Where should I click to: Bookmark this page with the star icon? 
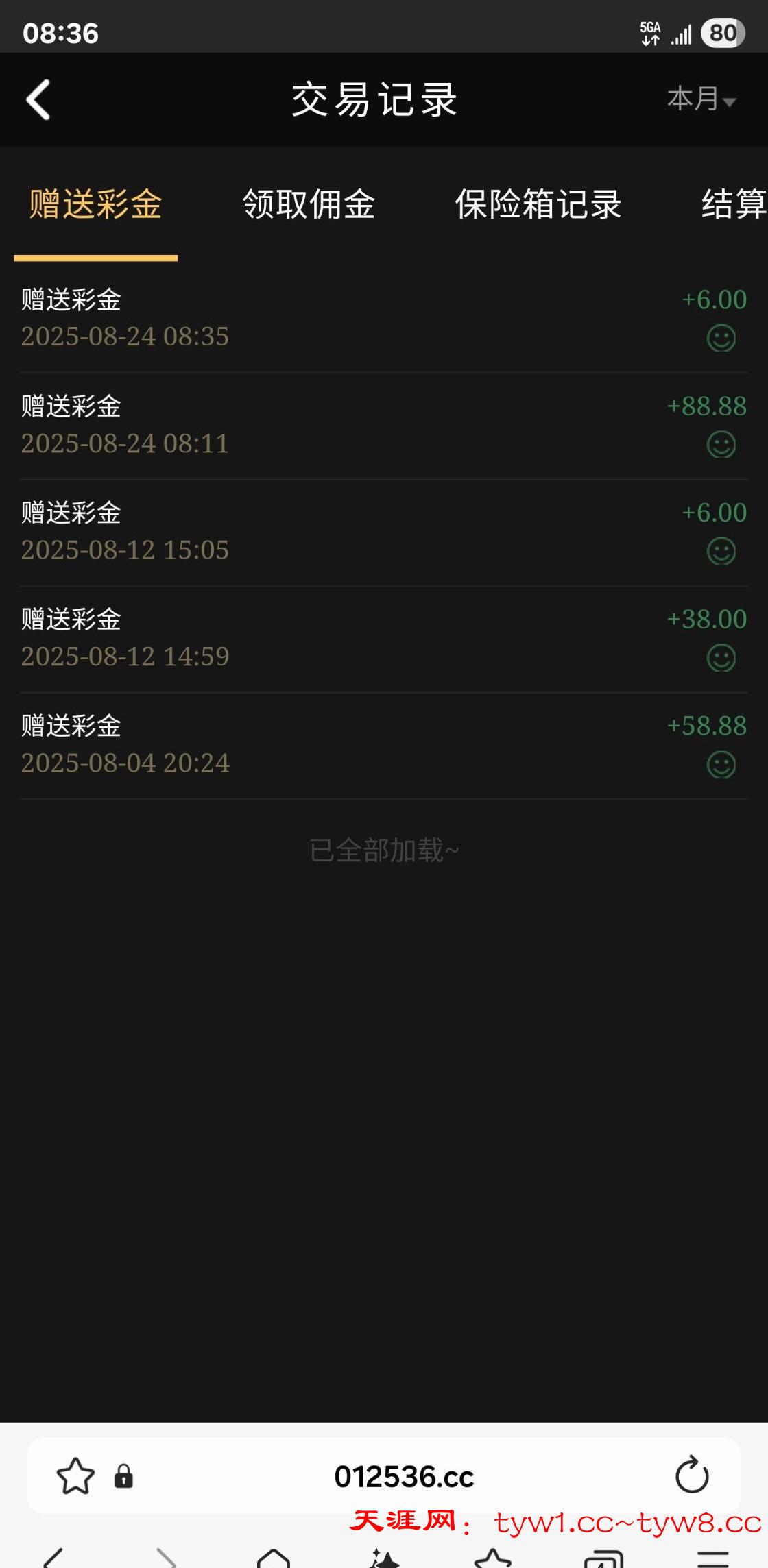click(75, 1475)
